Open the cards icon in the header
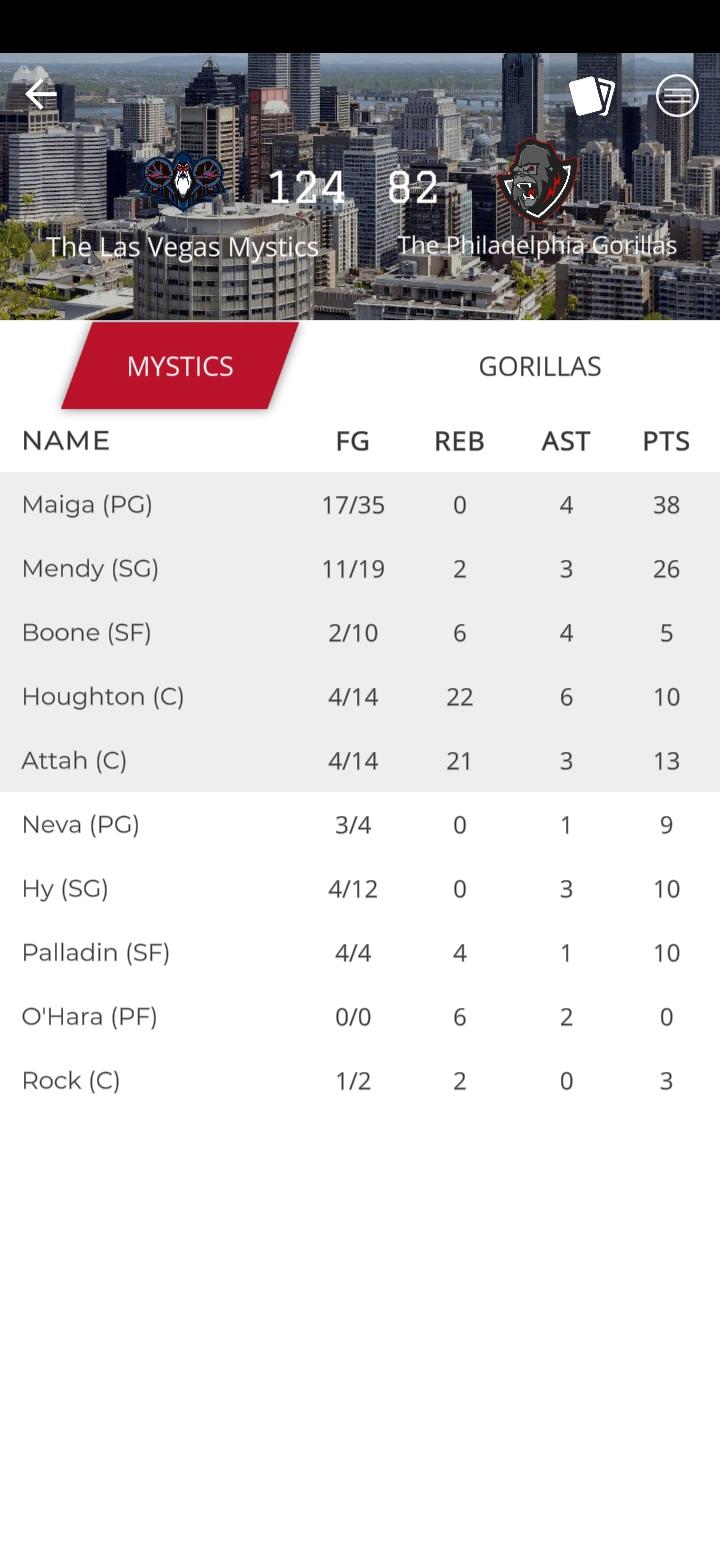The height and width of the screenshot is (1560, 720). click(591, 96)
